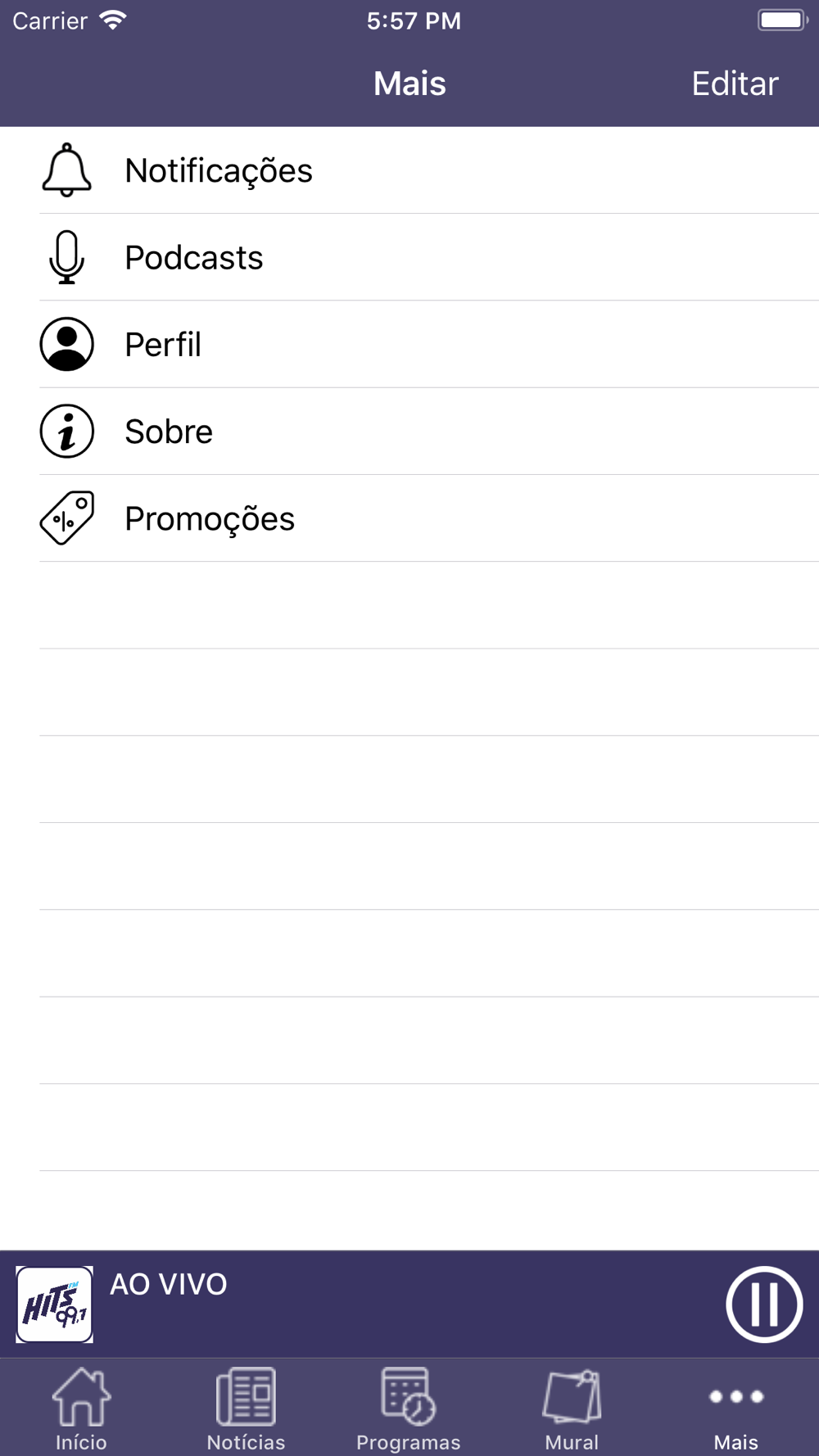Image resolution: width=819 pixels, height=1456 pixels.
Task: Open the Programas tab
Action: tap(409, 1409)
